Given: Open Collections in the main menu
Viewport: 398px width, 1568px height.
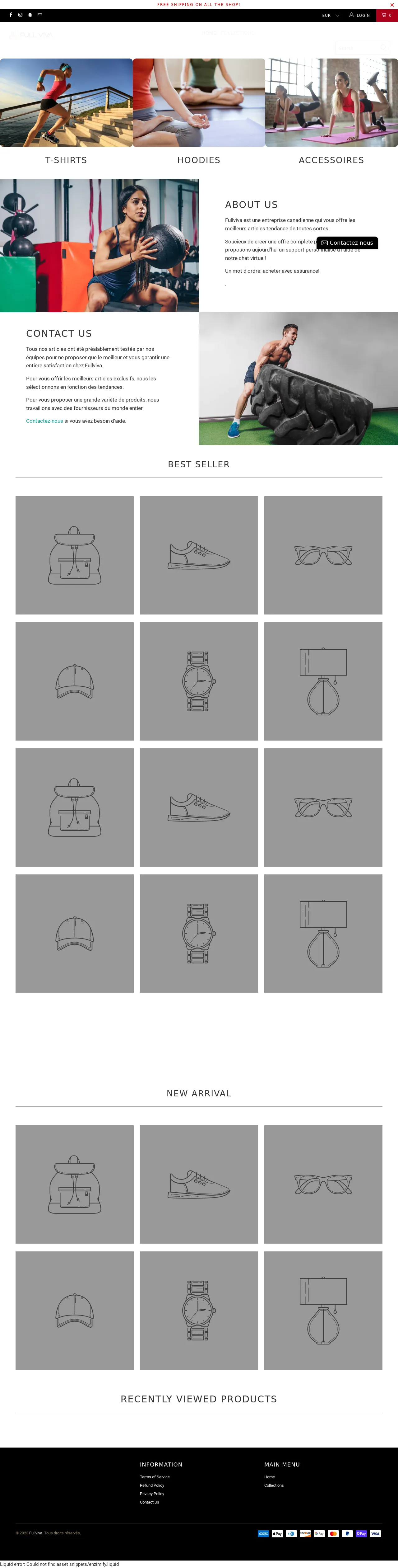Looking at the screenshot, I should (x=273, y=1485).
